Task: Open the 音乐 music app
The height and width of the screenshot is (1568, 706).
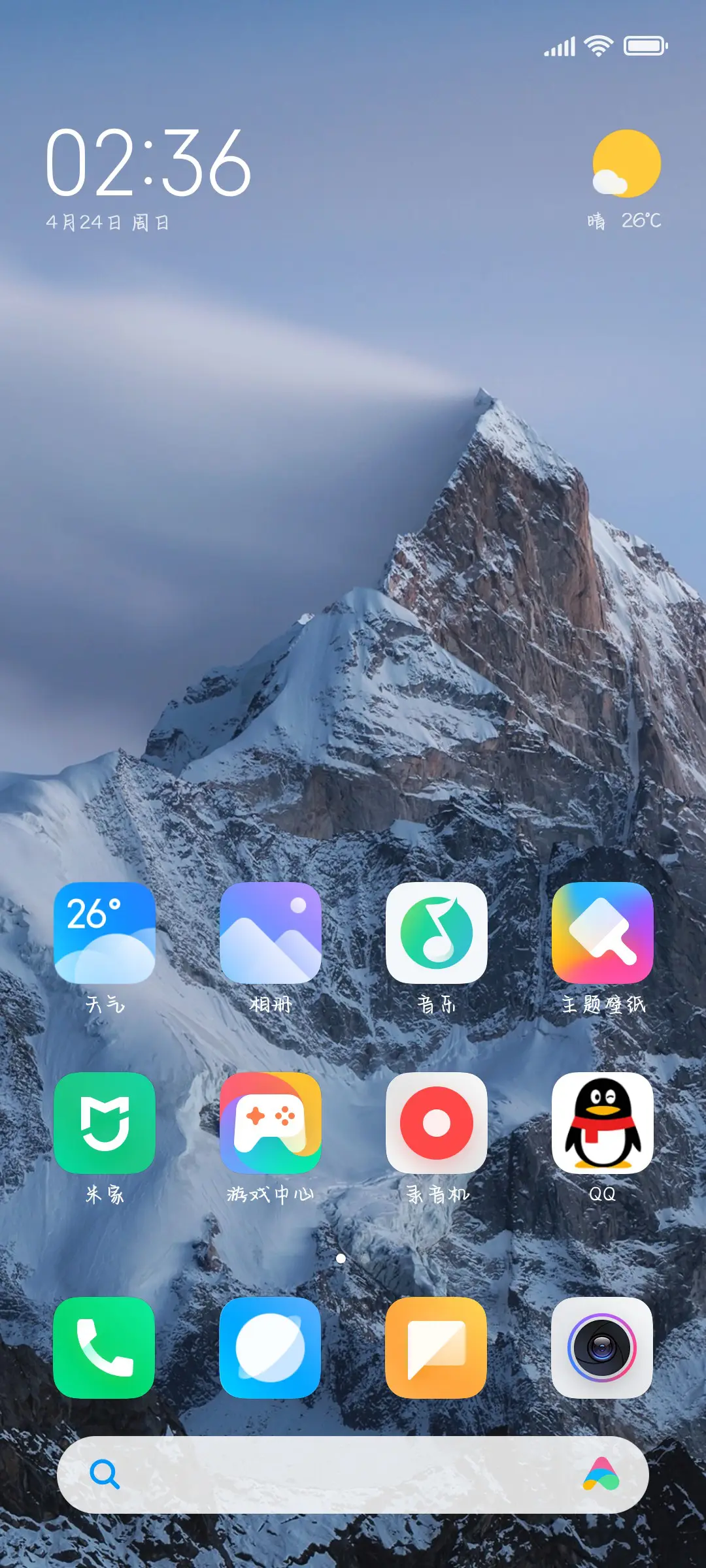Action: coord(437,932)
